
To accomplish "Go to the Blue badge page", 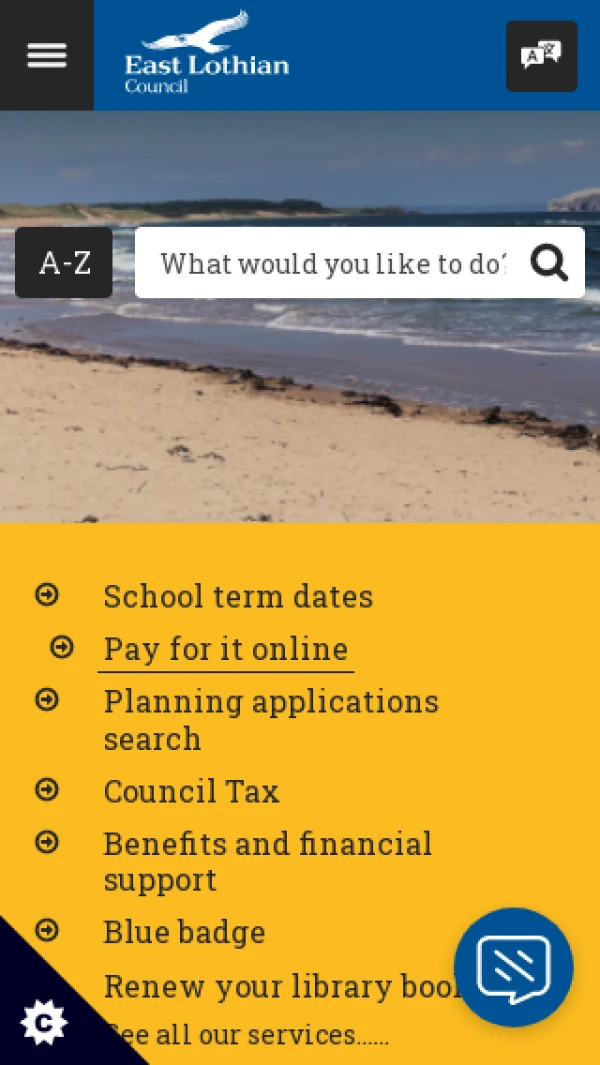I will click(x=184, y=933).
